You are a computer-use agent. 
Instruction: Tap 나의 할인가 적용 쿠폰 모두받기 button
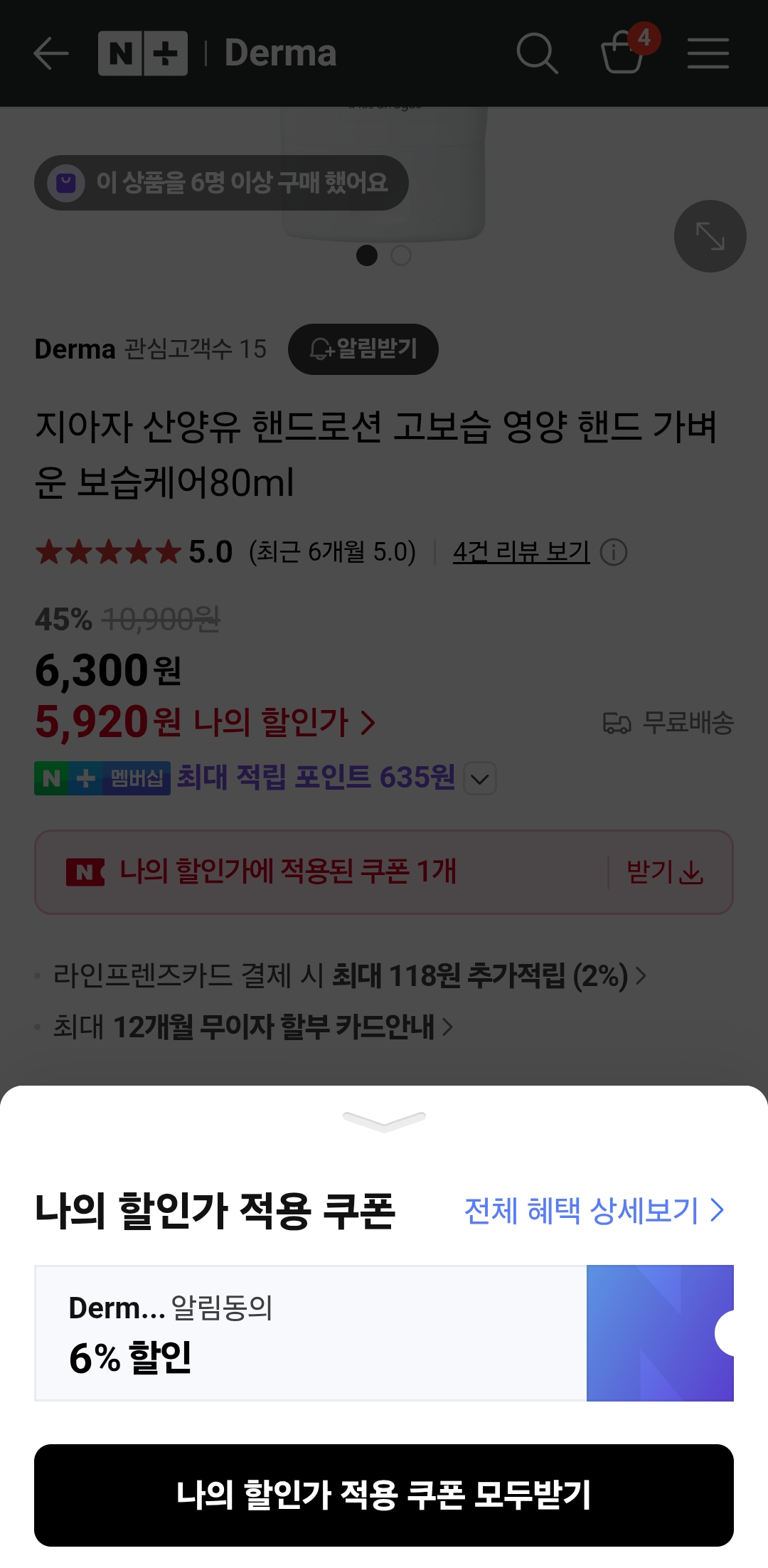click(384, 1495)
